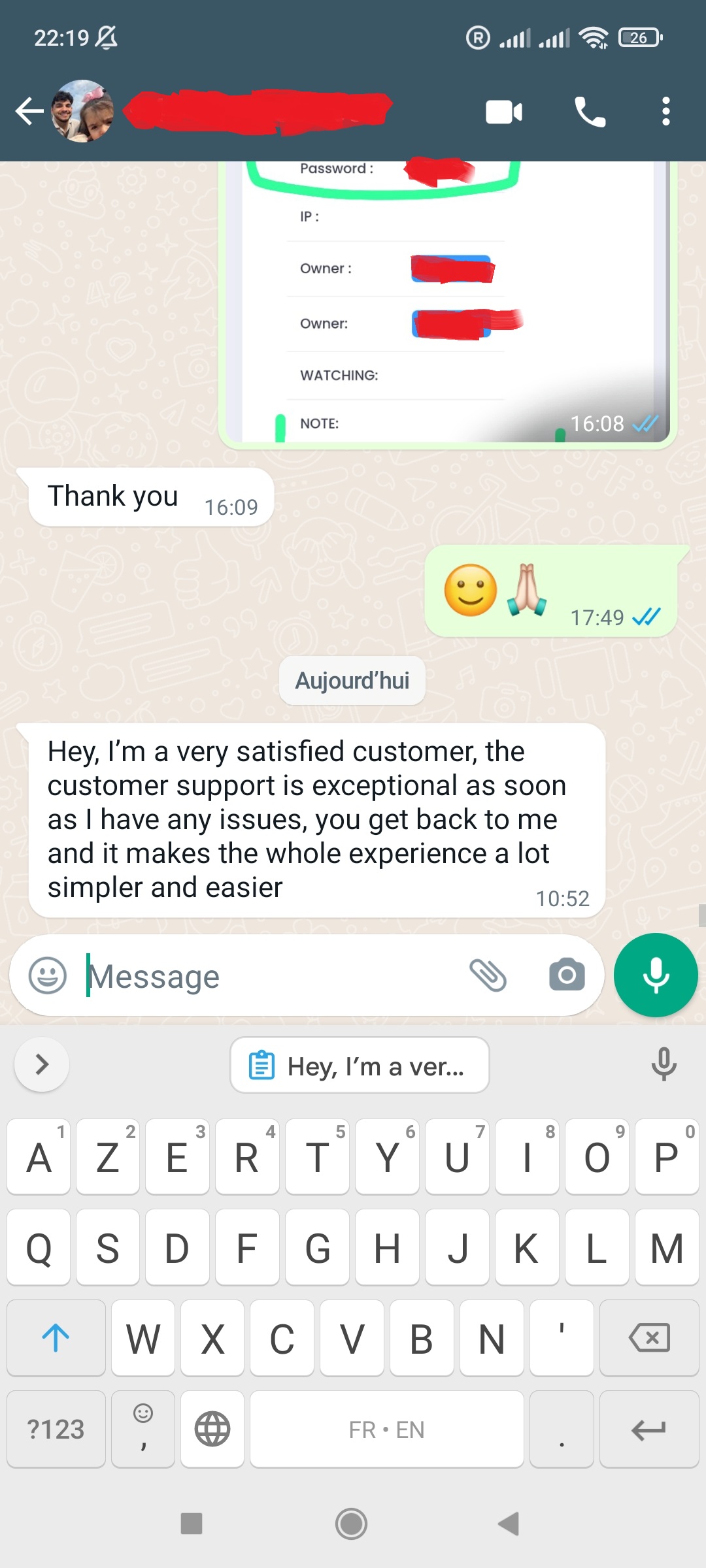Start a video call
706x1568 pixels.
[x=503, y=112]
